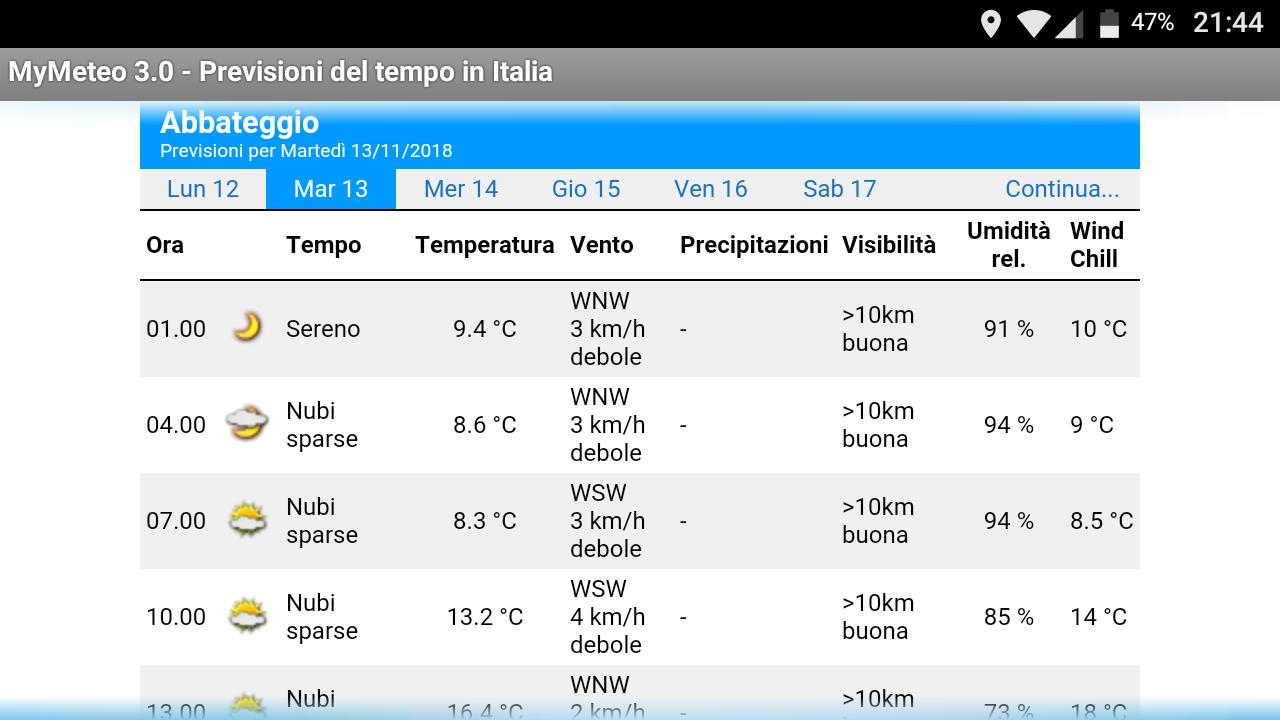The width and height of the screenshot is (1280, 720).
Task: Show the forecast for Mer 14
Action: [x=461, y=189]
